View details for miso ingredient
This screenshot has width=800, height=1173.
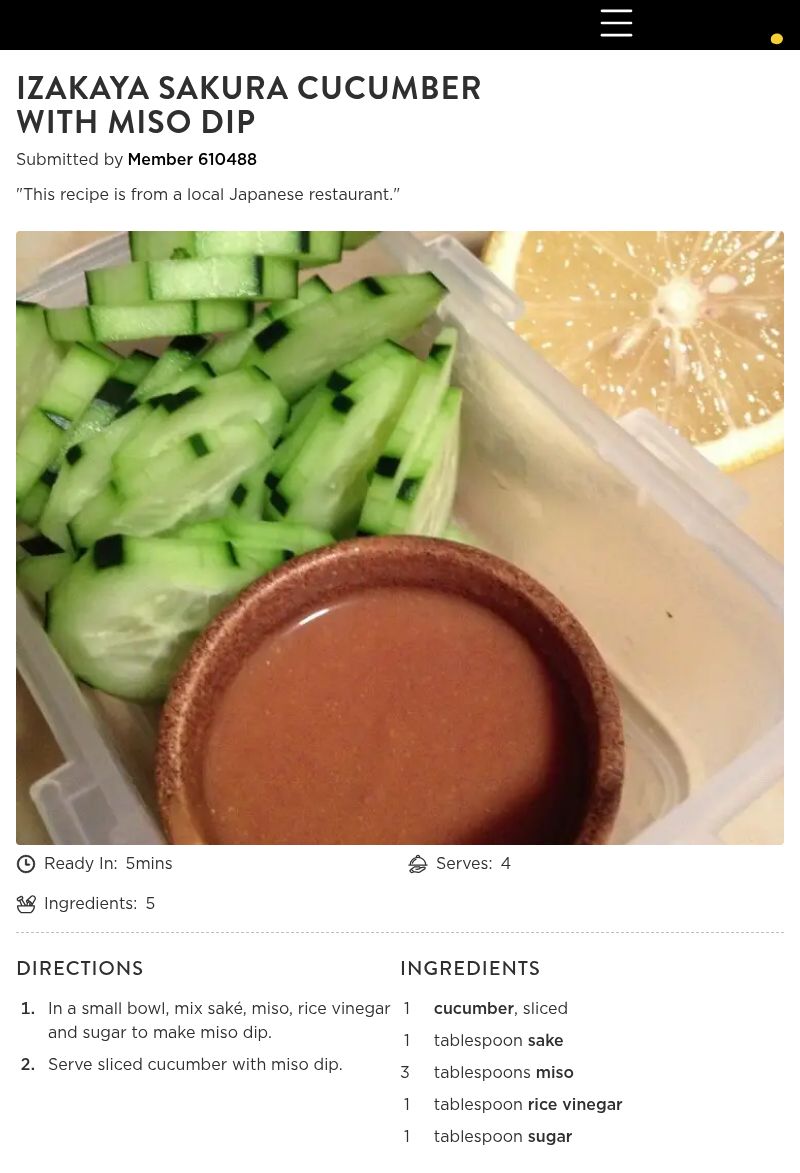(x=554, y=1073)
